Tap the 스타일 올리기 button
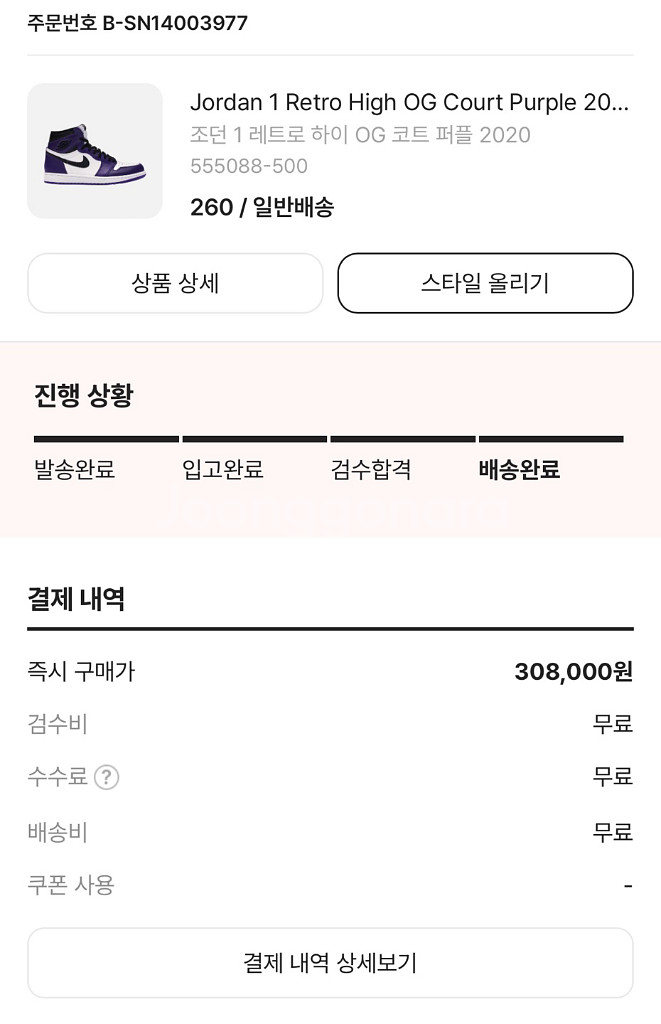 [485, 283]
